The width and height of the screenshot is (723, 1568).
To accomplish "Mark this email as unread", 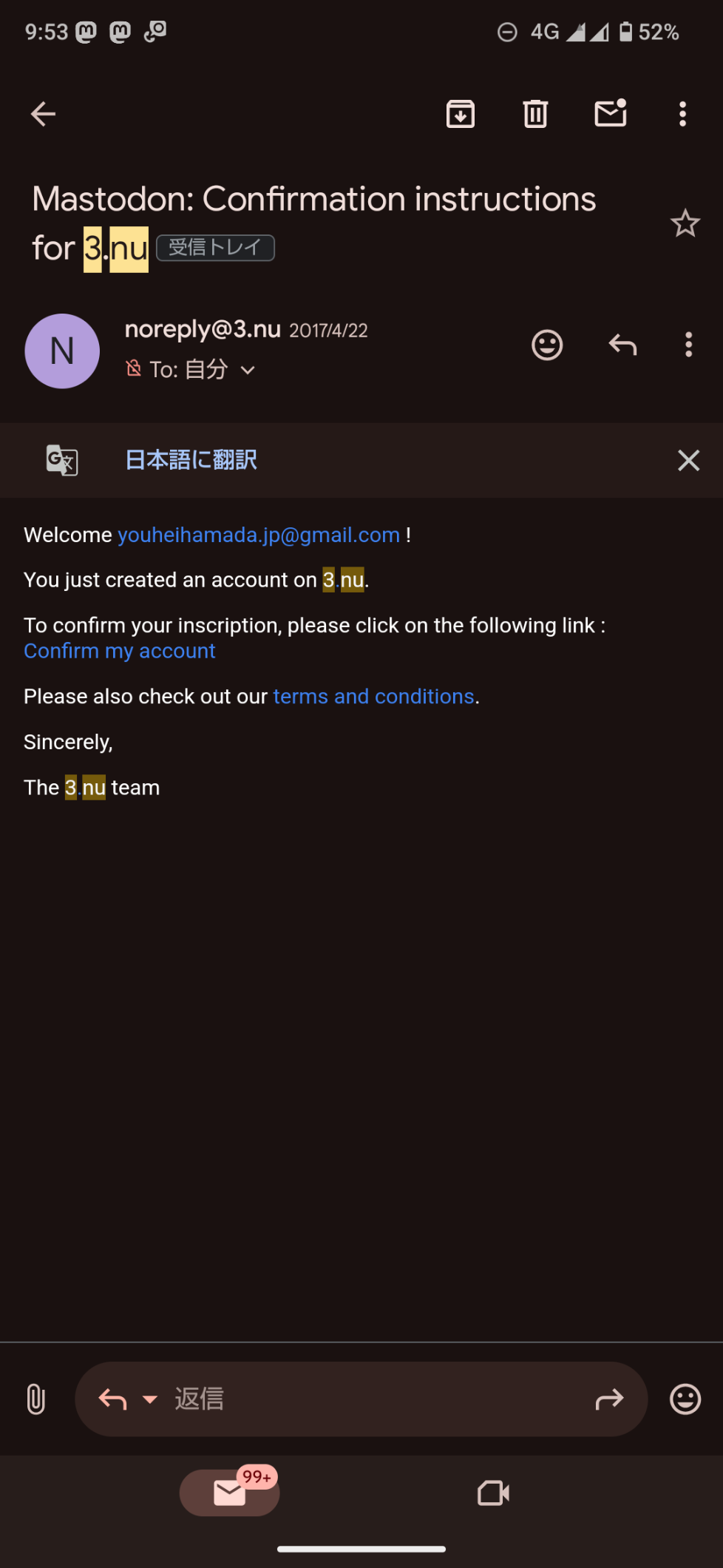I will click(611, 114).
